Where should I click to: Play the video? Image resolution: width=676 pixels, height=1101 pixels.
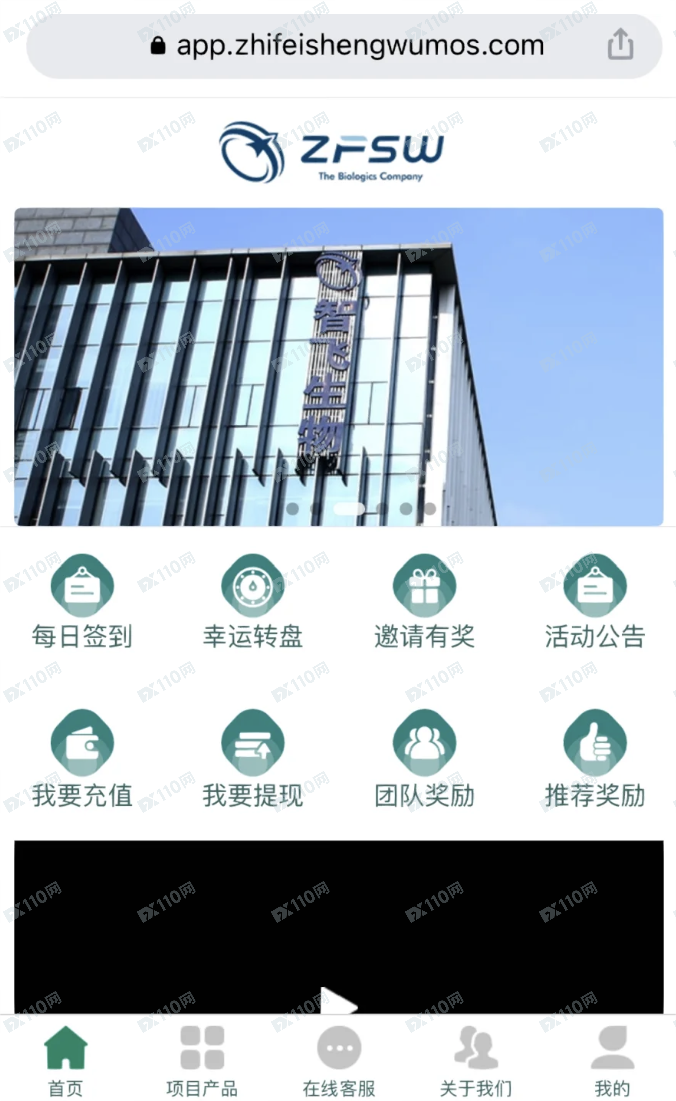point(338,1000)
